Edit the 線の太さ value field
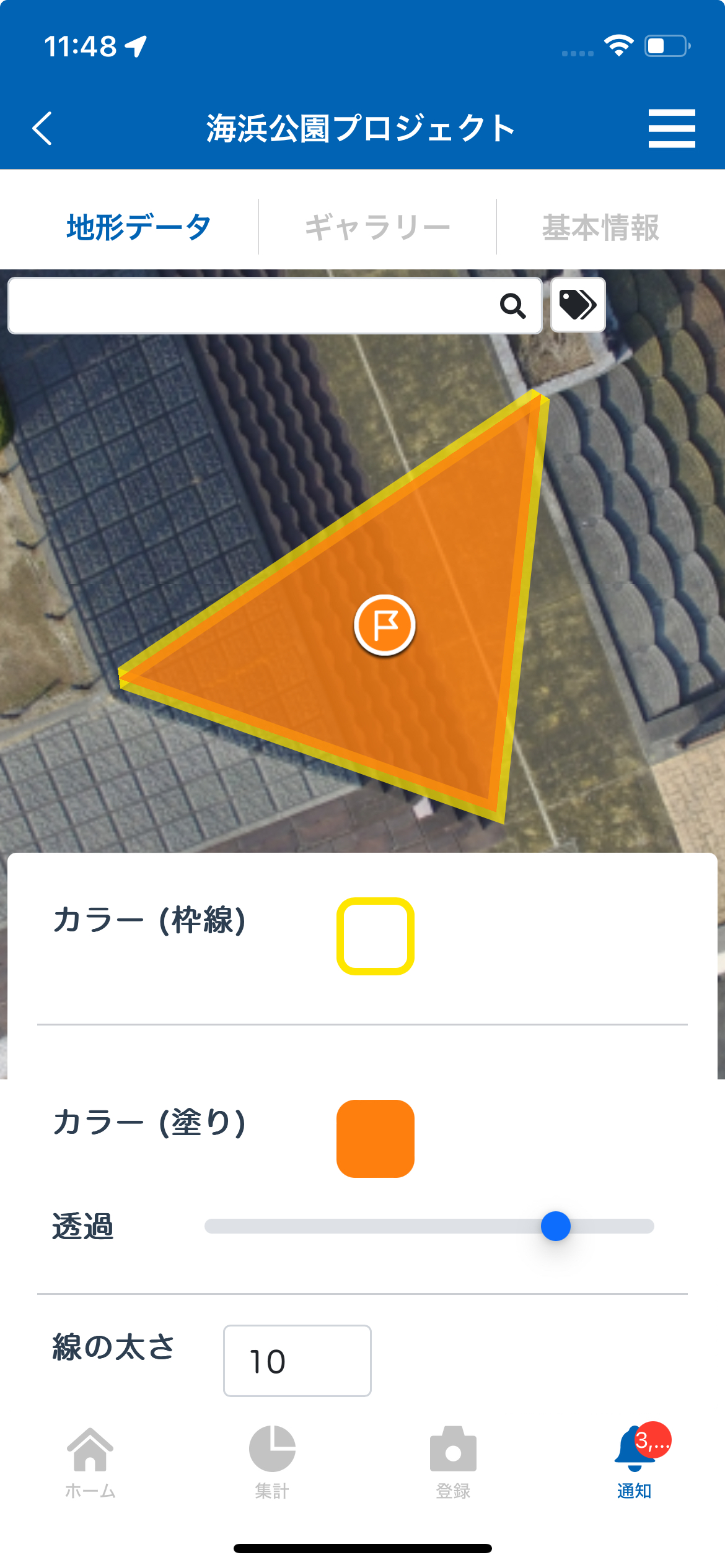The image size is (725, 1568). (x=297, y=1361)
